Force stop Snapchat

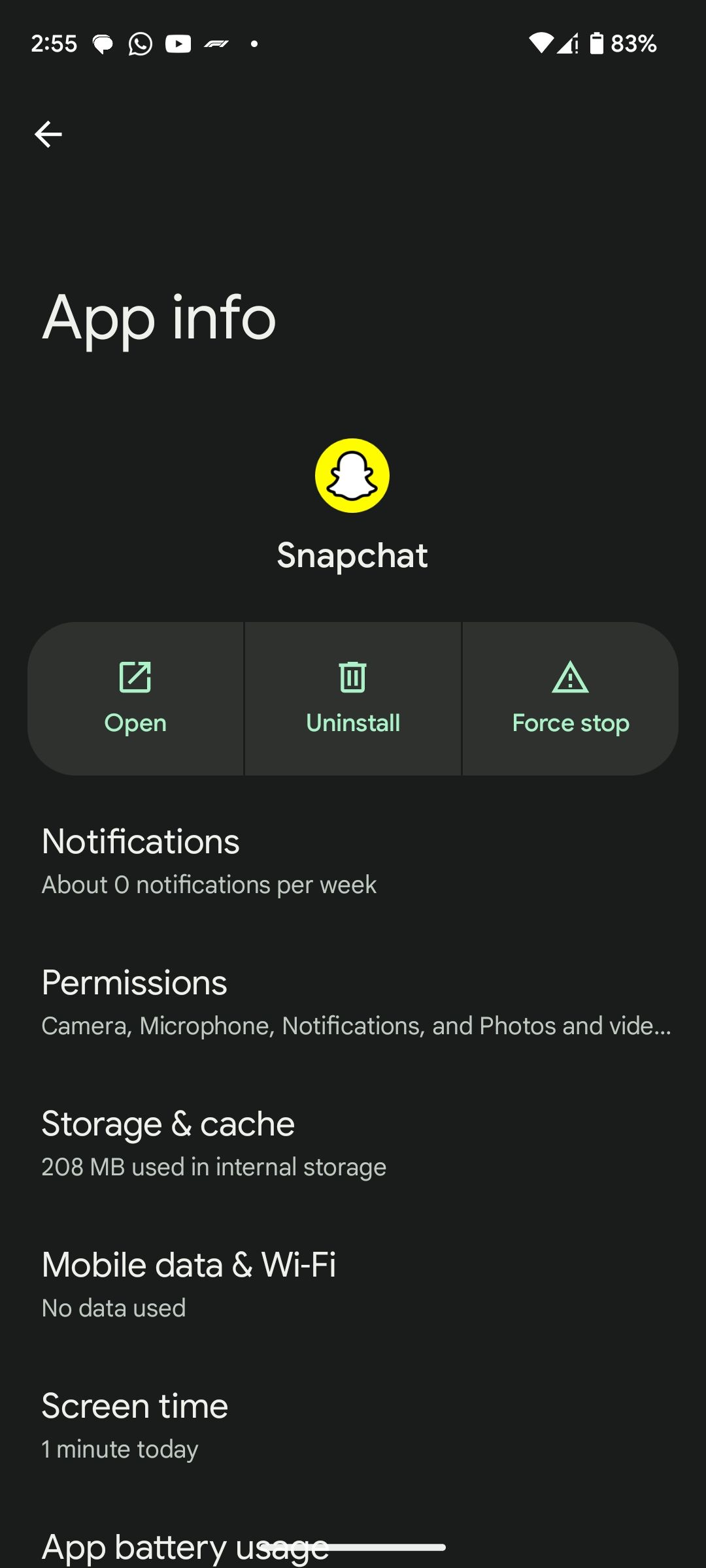[570, 698]
